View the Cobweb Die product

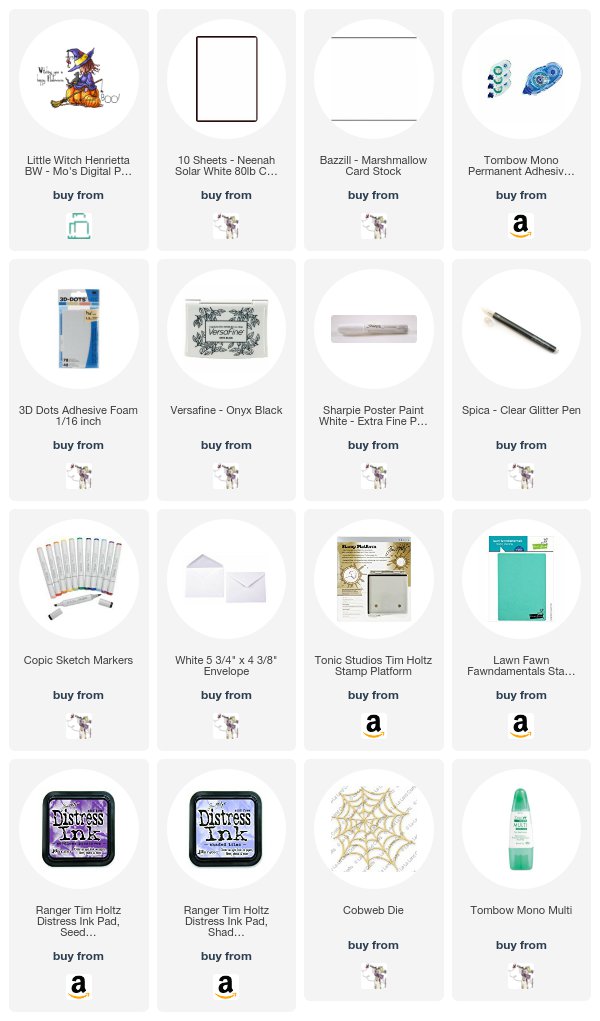tap(373, 880)
